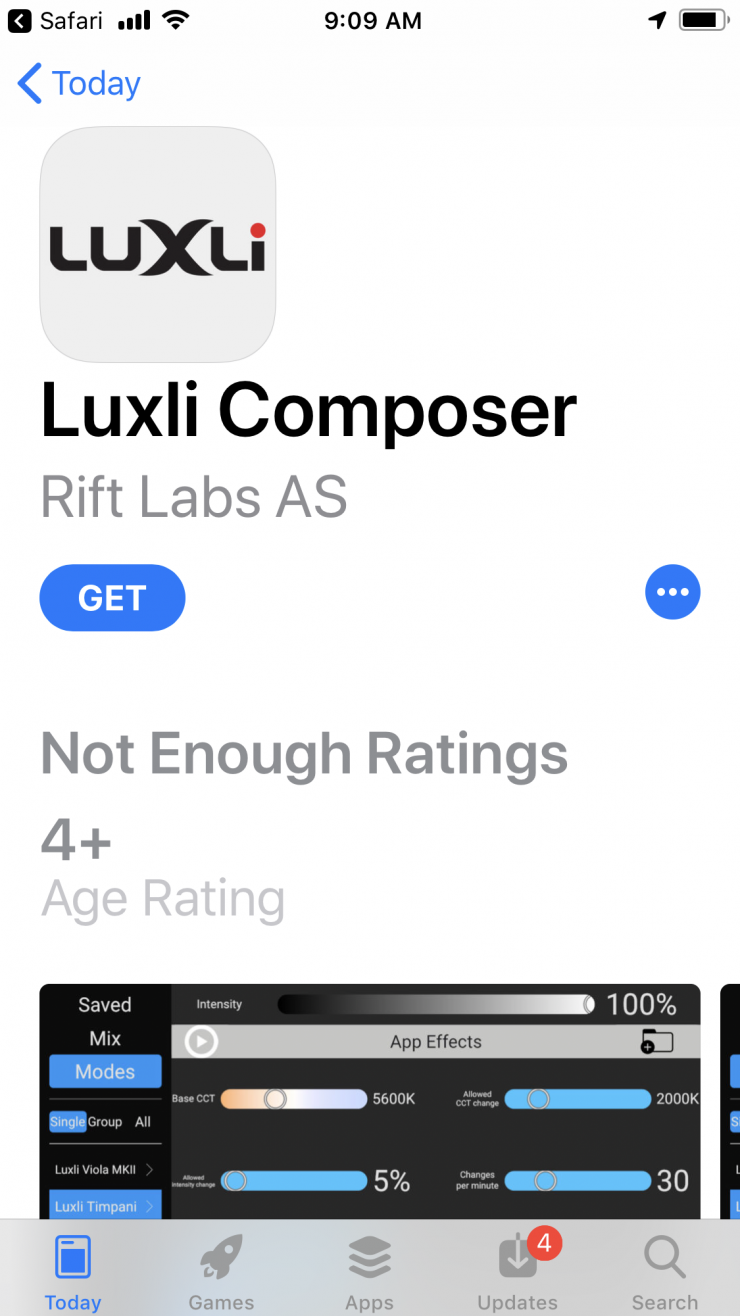
Task: Go back to the Today page
Action: click(x=80, y=84)
